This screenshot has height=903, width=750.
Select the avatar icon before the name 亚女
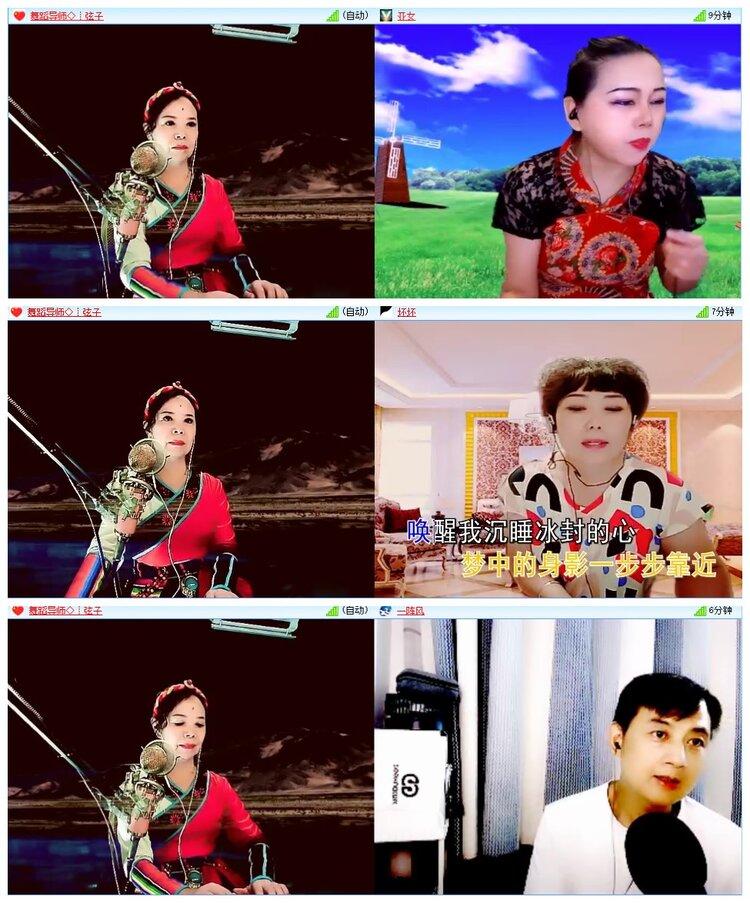point(384,16)
